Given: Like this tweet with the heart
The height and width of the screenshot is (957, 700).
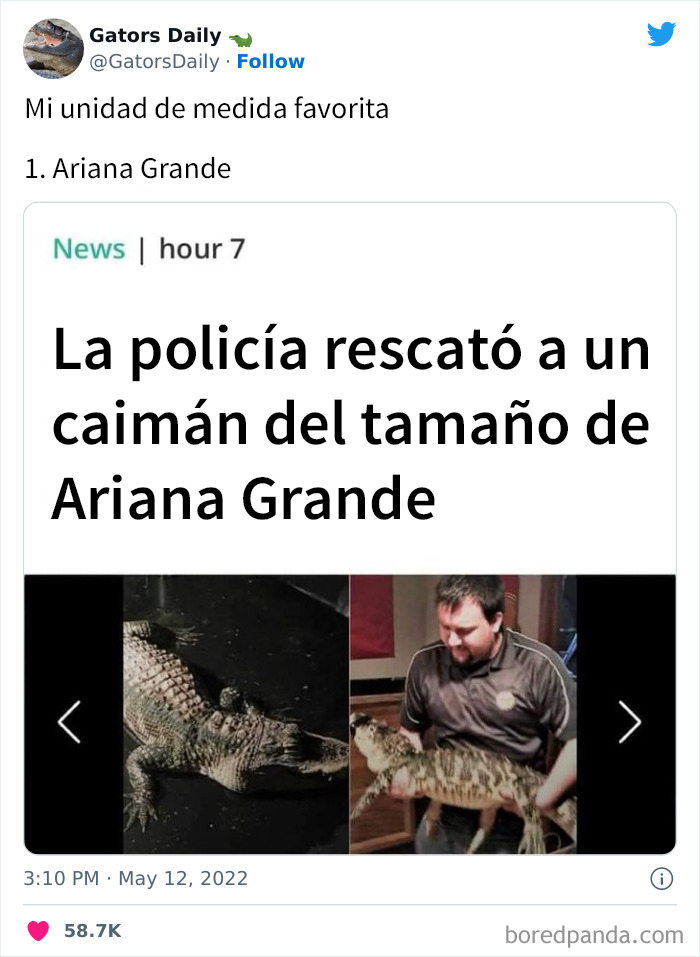Looking at the screenshot, I should pos(38,931).
